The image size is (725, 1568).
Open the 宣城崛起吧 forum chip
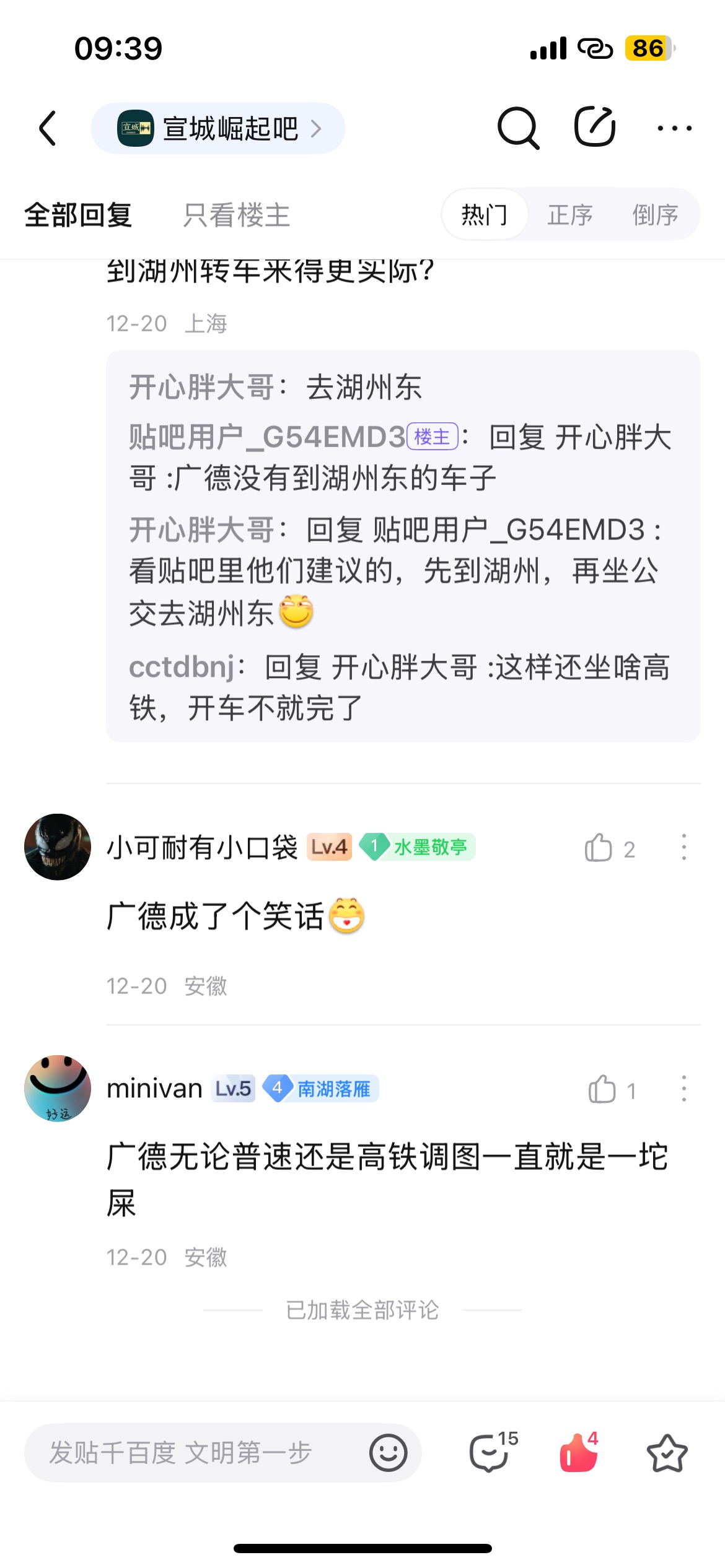218,128
